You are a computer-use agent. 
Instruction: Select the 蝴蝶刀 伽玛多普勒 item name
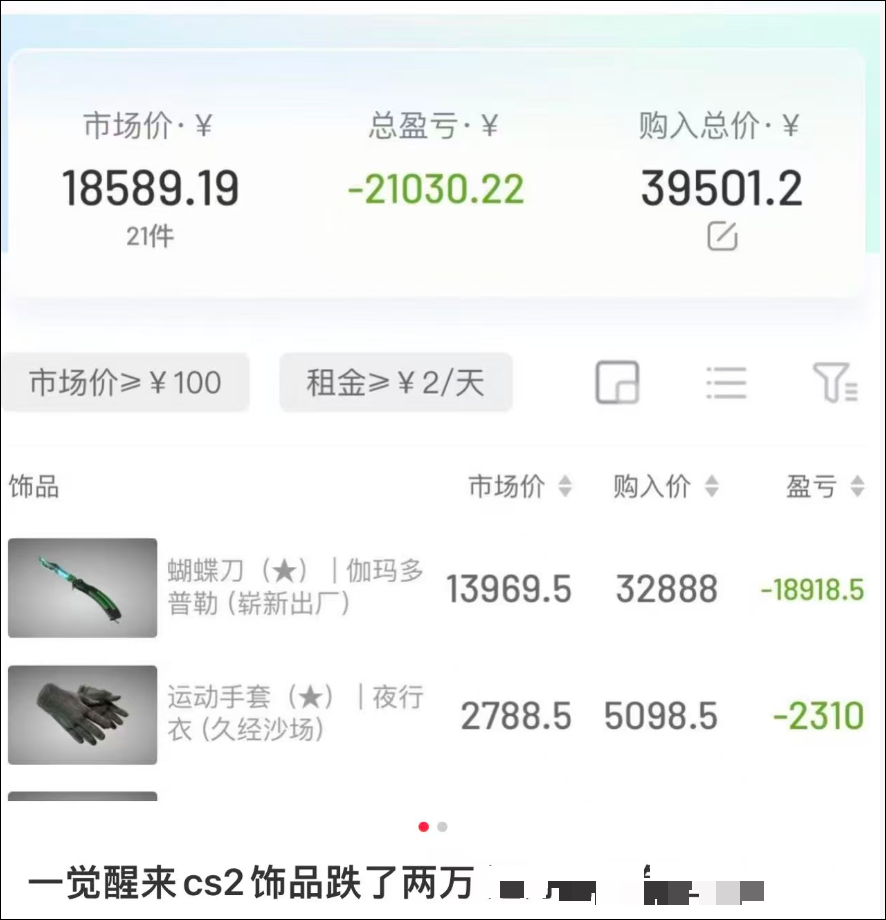point(293,588)
